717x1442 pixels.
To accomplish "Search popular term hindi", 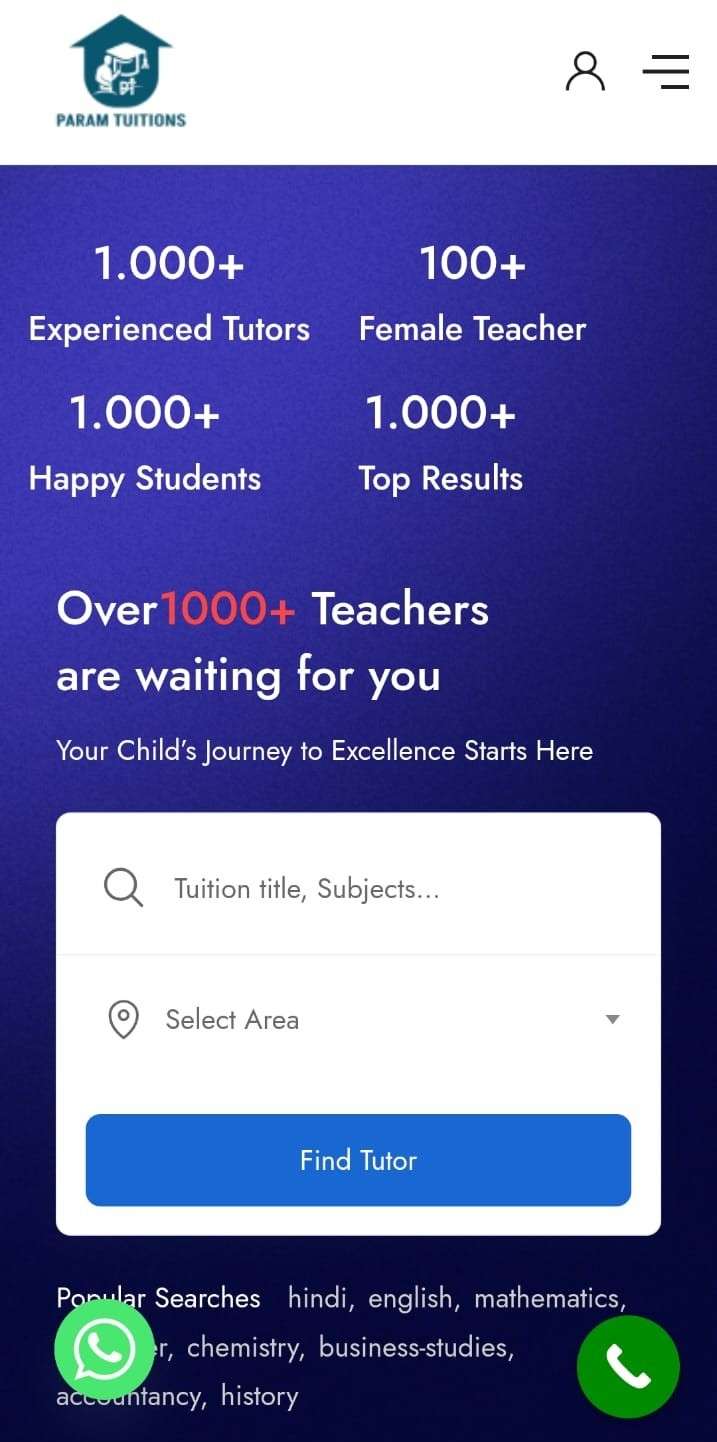I will coord(318,1298).
